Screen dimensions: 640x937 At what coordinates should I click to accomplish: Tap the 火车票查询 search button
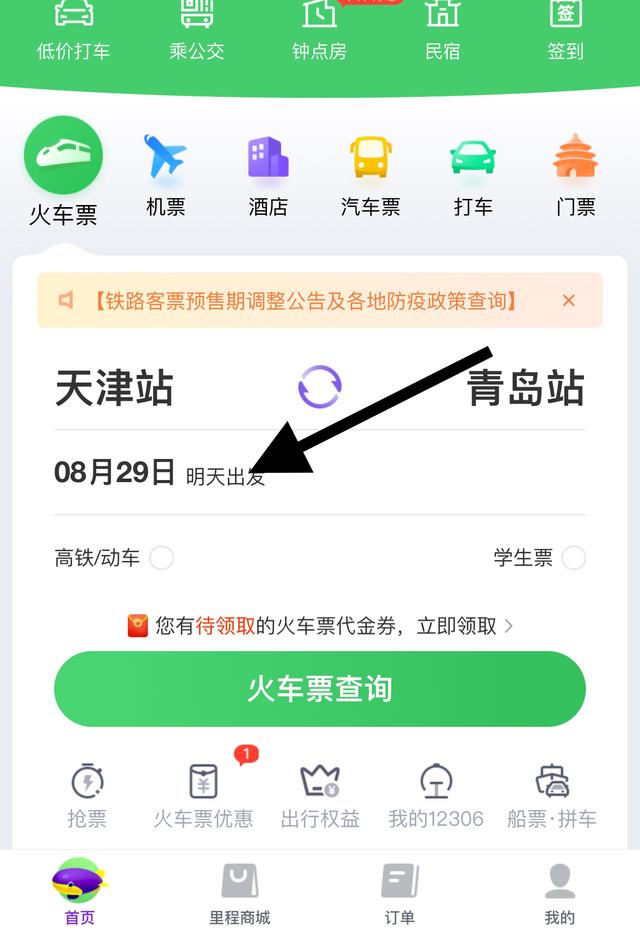pos(320,689)
